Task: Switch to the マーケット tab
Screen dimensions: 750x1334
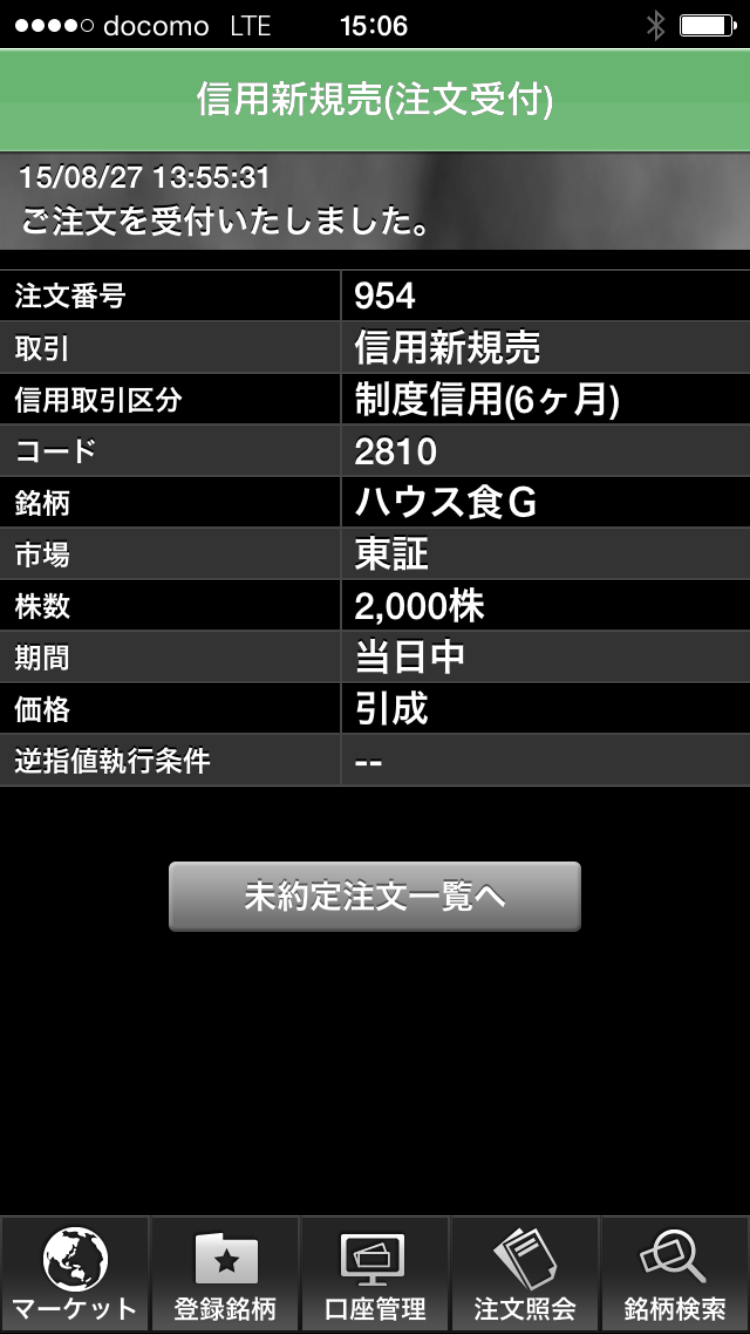Action: (75, 1274)
